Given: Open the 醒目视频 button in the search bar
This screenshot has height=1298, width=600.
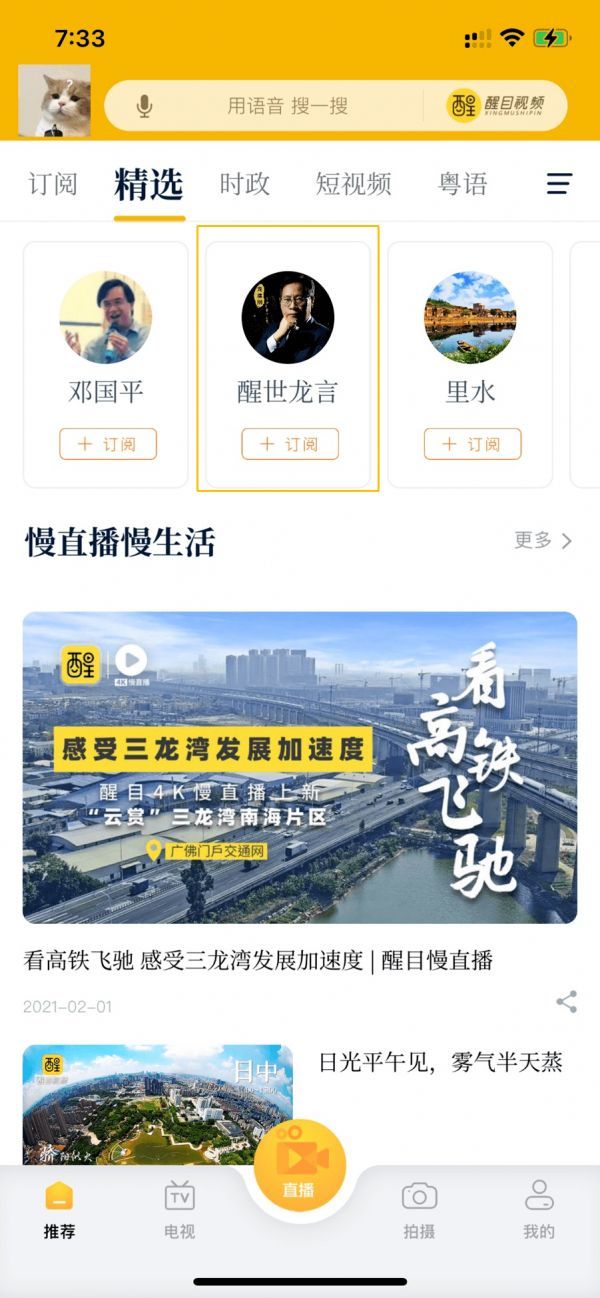Looking at the screenshot, I should (497, 106).
